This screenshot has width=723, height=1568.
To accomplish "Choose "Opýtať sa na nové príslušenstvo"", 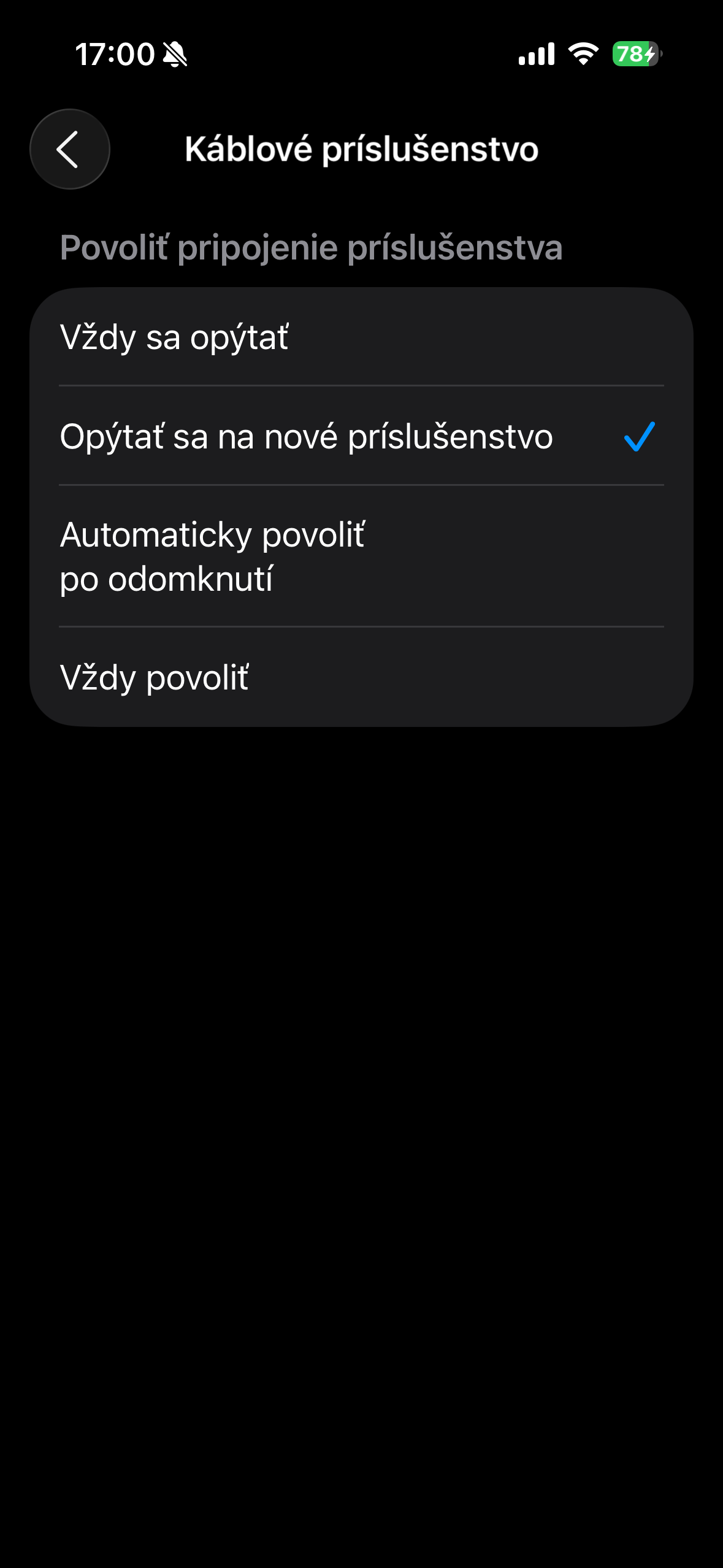I will click(361, 437).
